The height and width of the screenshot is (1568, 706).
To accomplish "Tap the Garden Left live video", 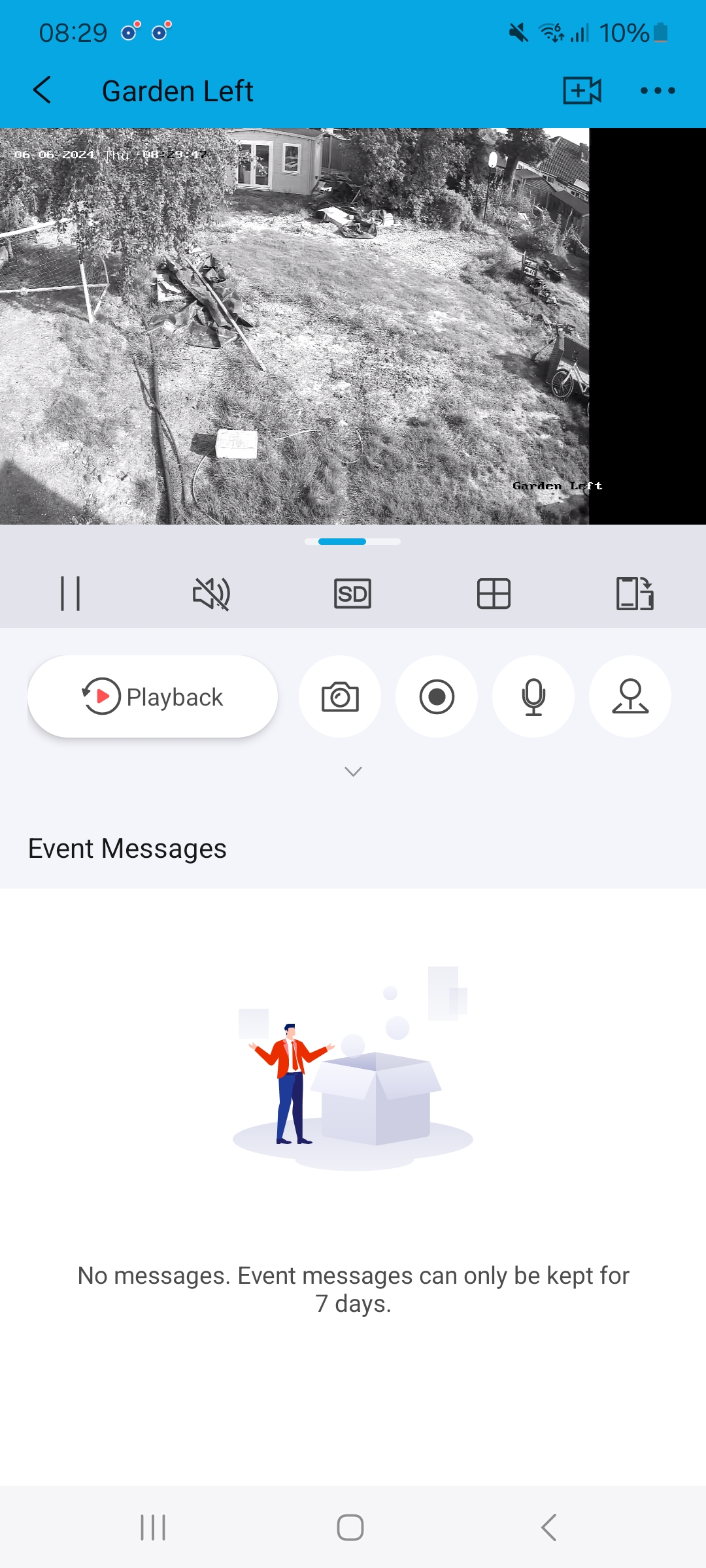I will click(294, 327).
